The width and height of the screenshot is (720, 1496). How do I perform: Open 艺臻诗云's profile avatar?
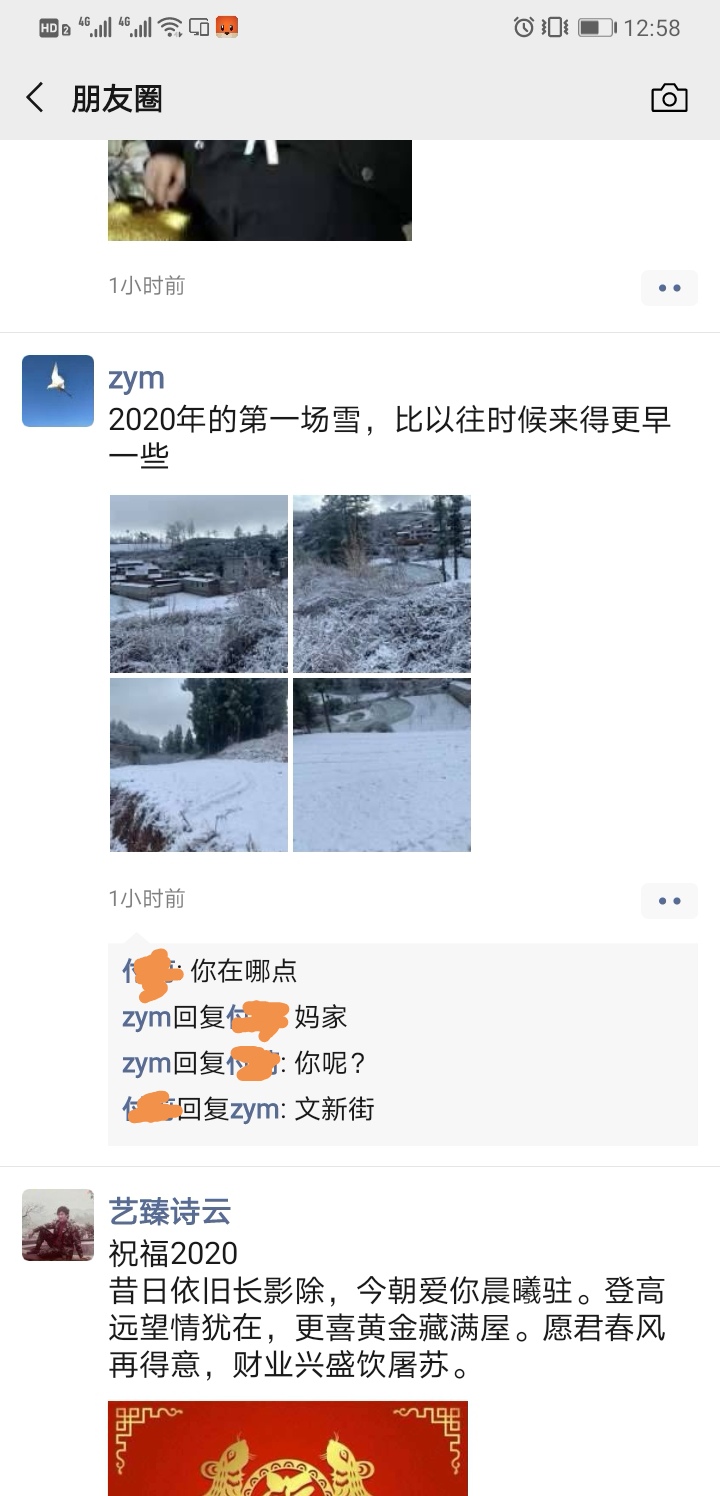(x=58, y=1225)
